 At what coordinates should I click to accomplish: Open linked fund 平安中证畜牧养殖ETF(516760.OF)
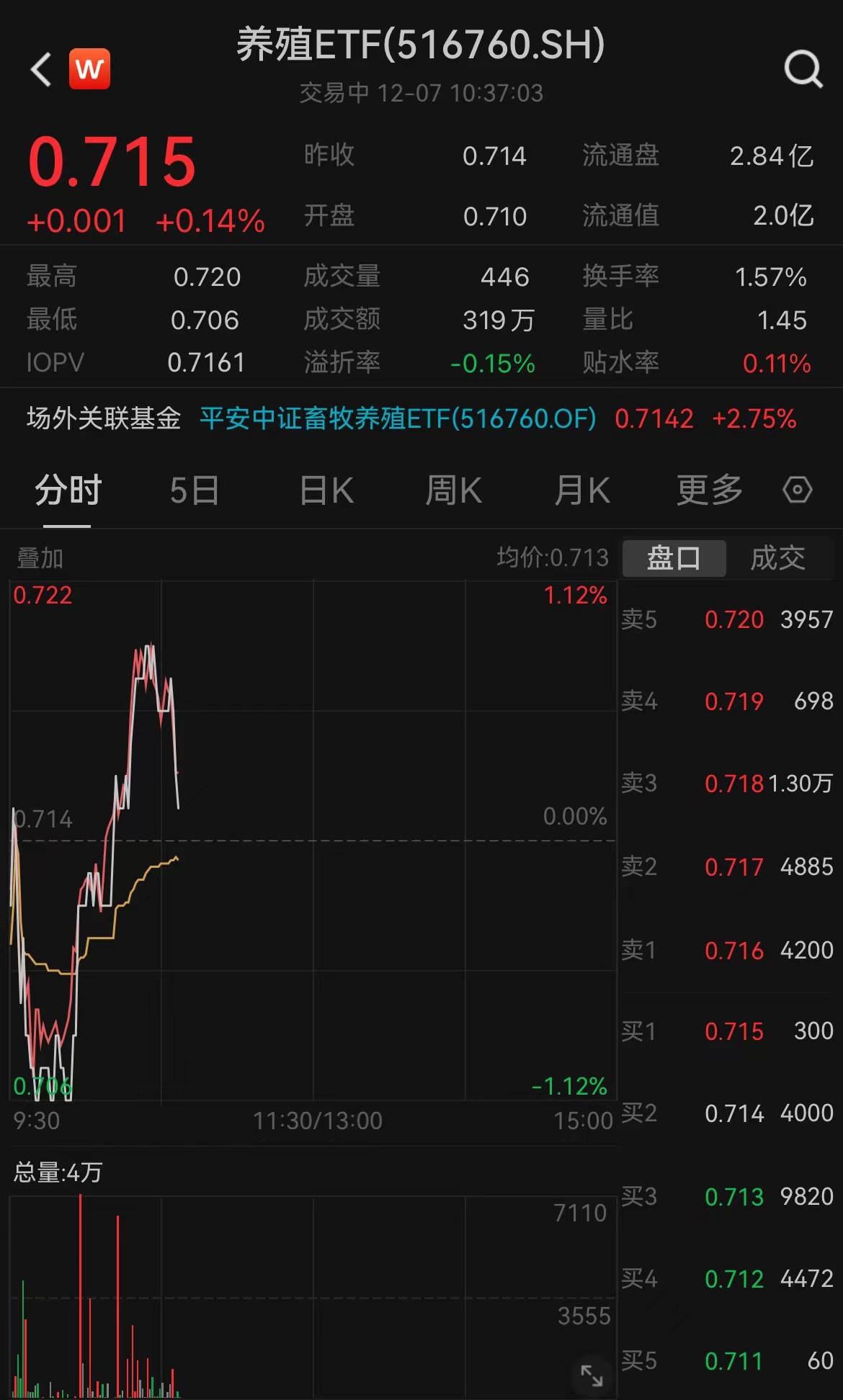coord(398,418)
